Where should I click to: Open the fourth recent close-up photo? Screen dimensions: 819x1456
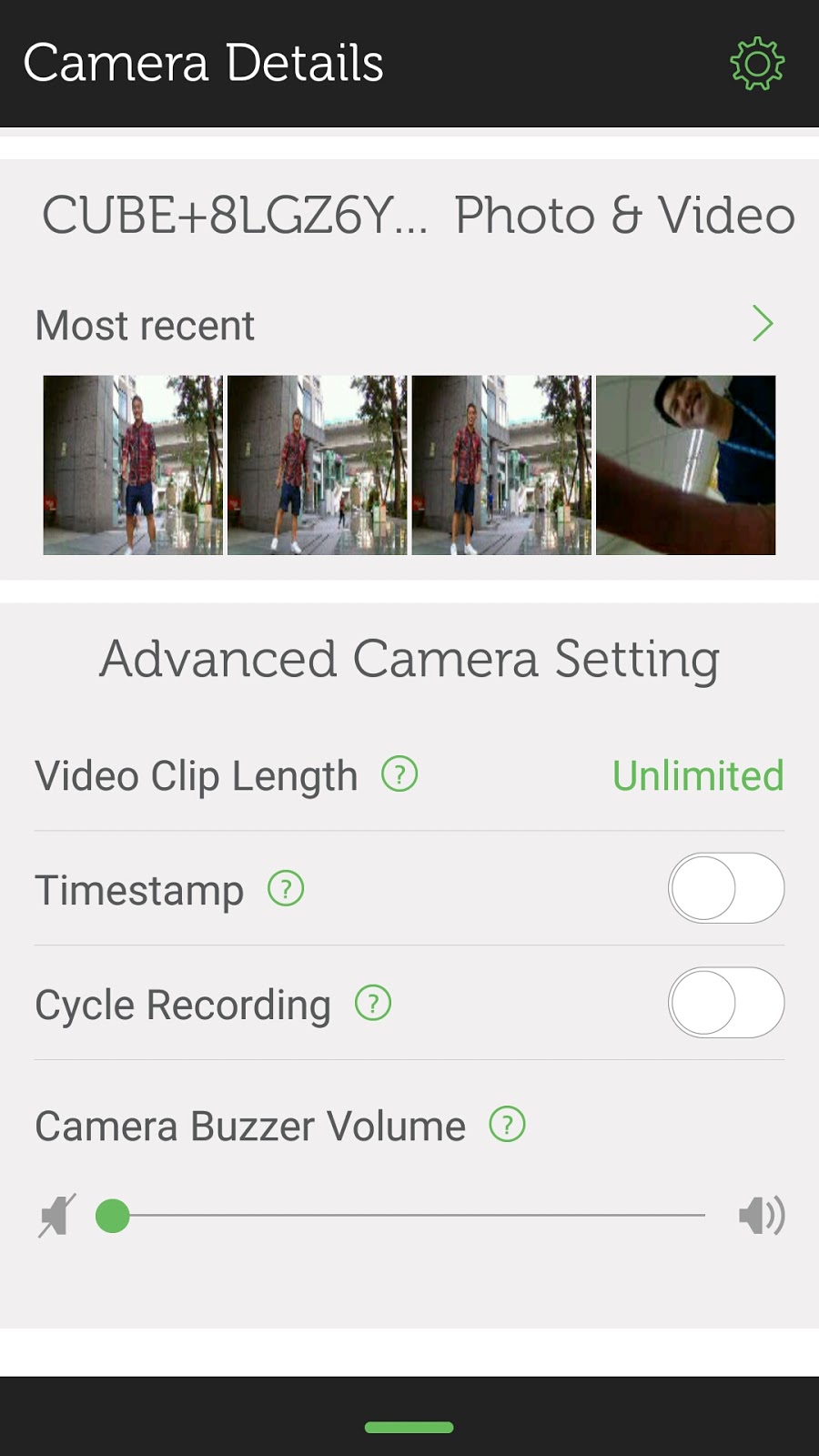point(685,465)
